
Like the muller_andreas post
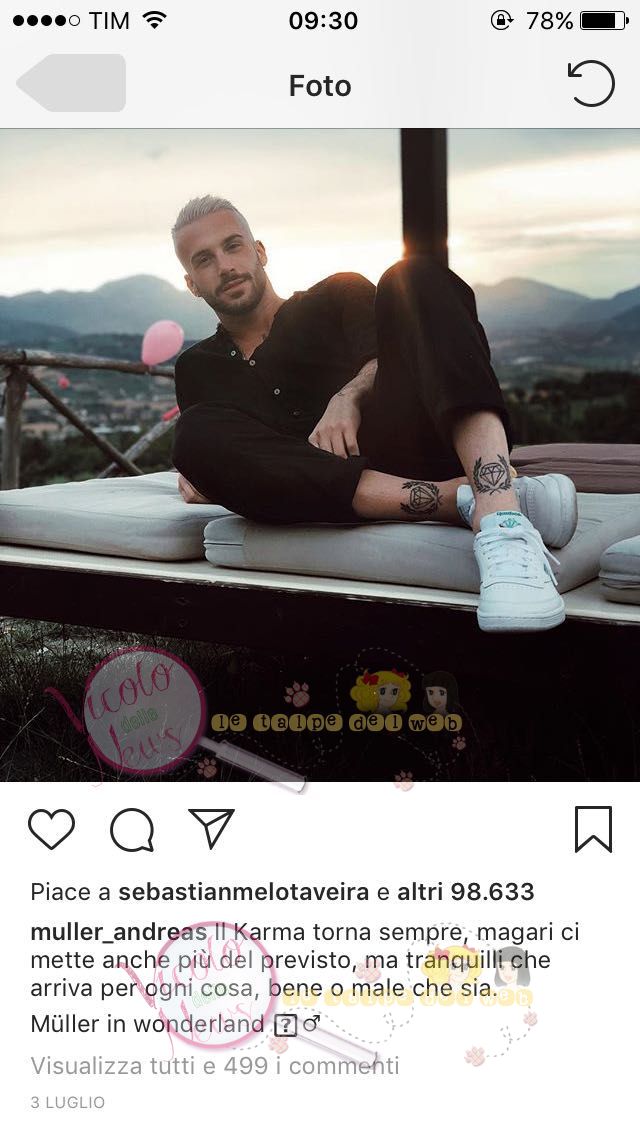click(x=51, y=829)
